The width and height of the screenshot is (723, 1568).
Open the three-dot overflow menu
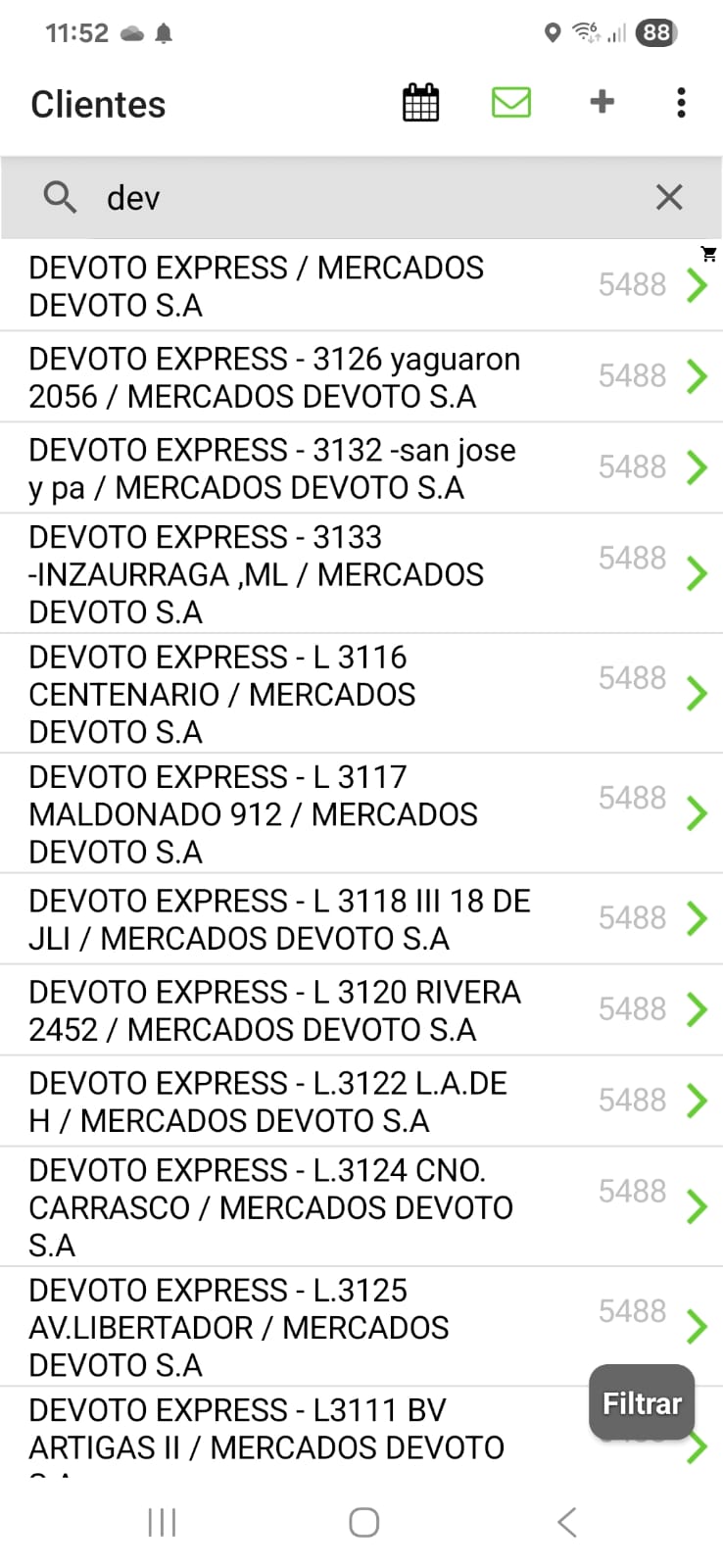(x=681, y=103)
